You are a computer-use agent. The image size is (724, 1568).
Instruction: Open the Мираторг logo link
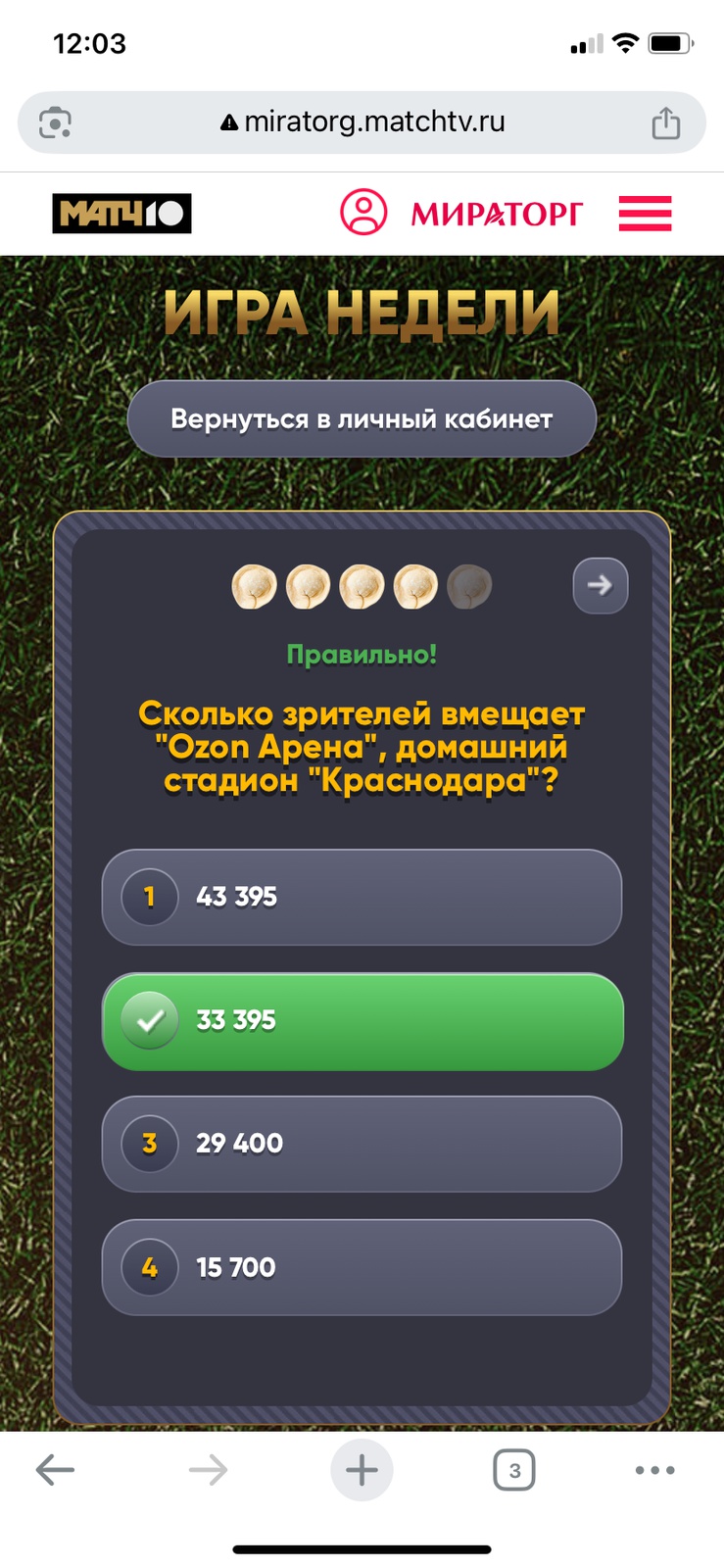(497, 213)
